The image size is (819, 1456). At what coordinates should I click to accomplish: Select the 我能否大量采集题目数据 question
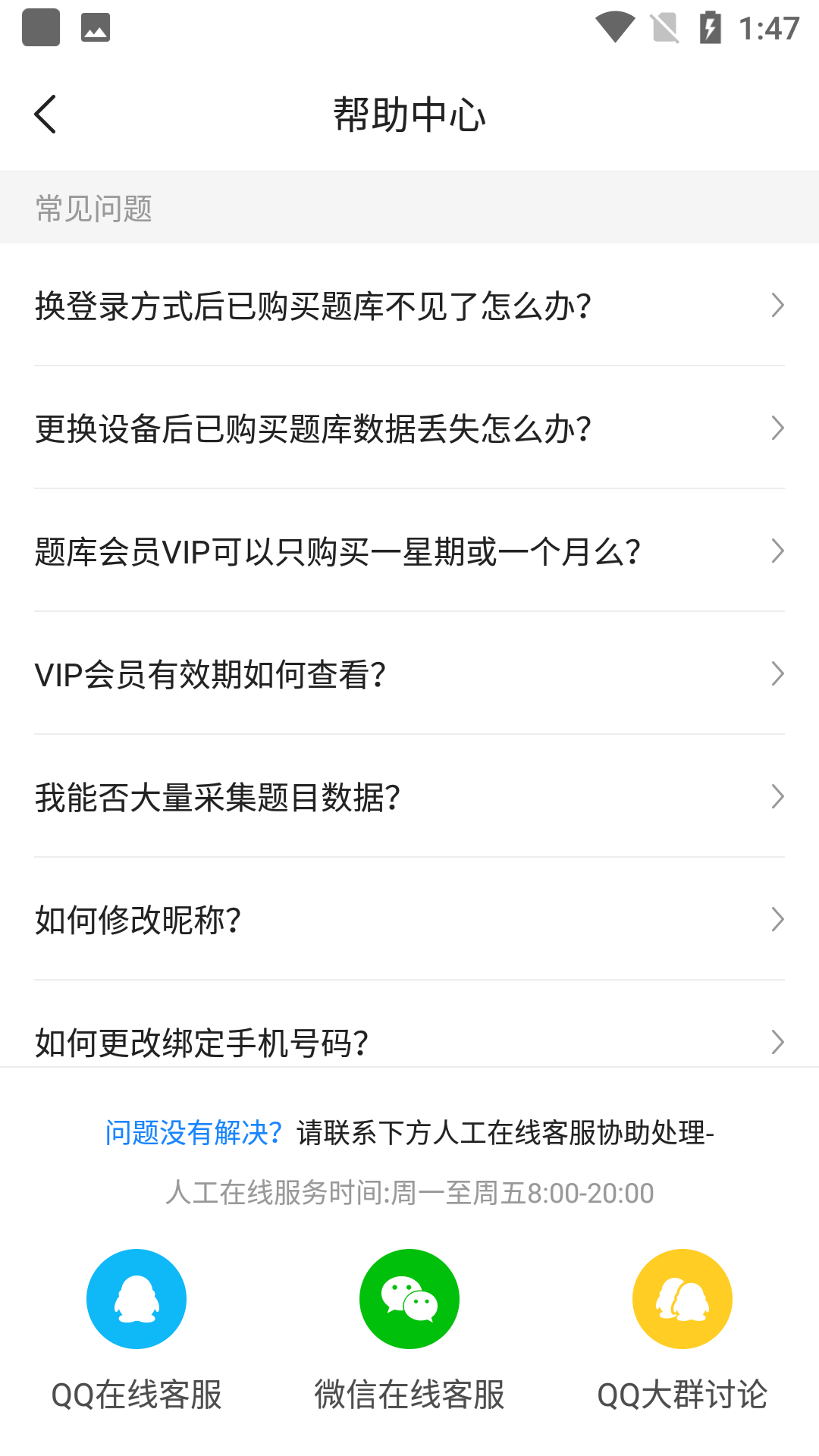[x=409, y=797]
